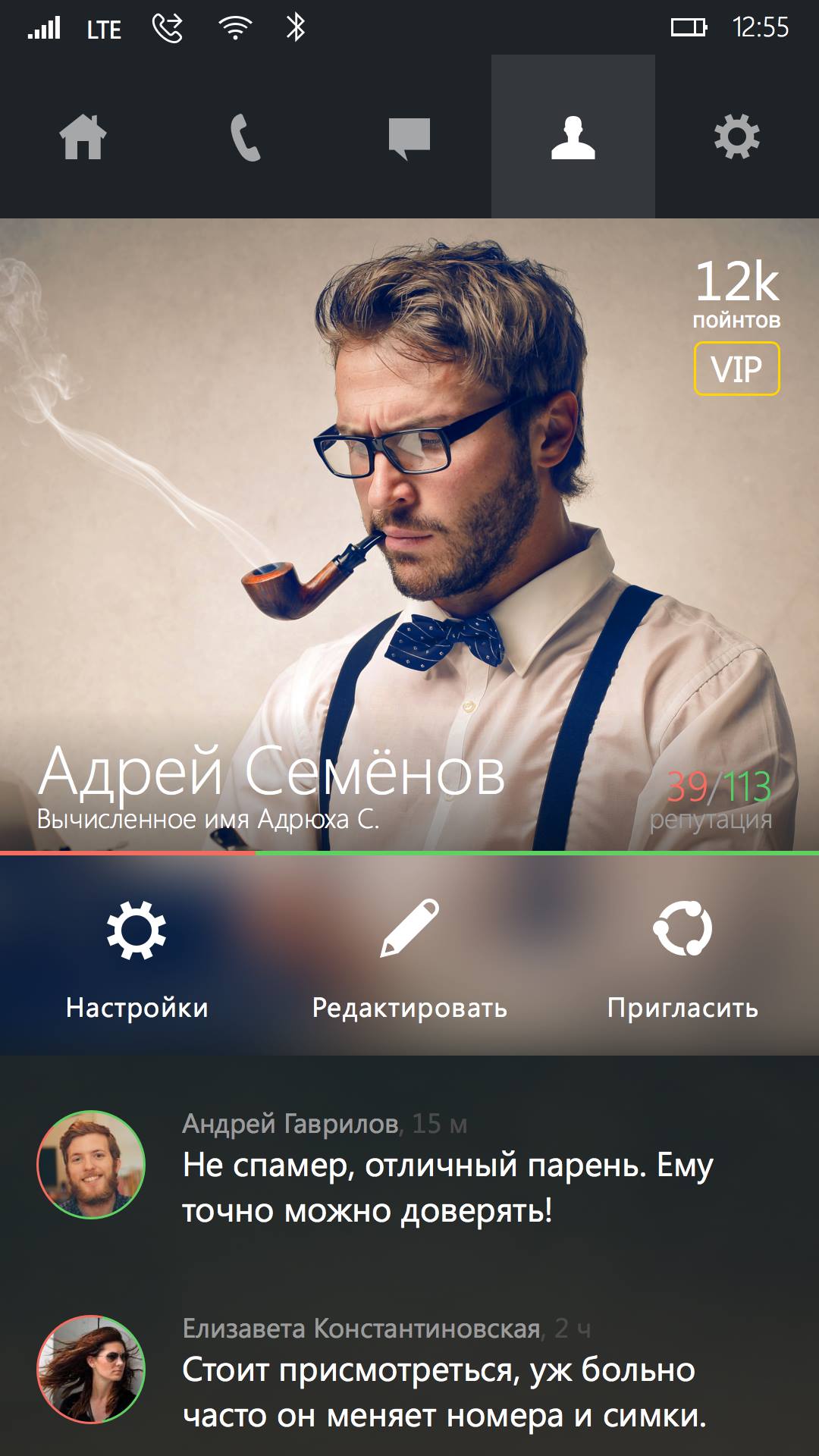Open the calls tab
The width and height of the screenshot is (819, 1456).
[246, 137]
